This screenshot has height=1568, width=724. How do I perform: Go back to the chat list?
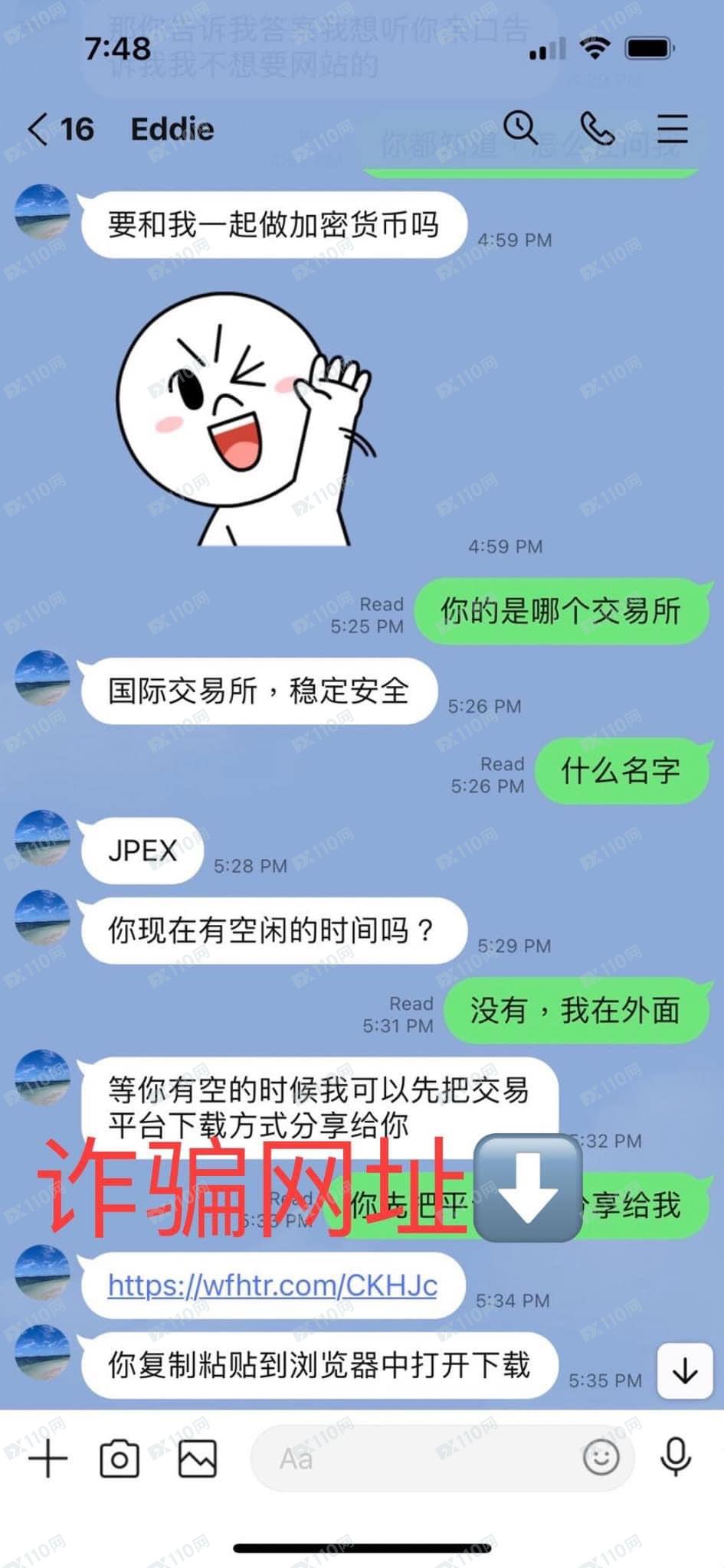tap(40, 129)
